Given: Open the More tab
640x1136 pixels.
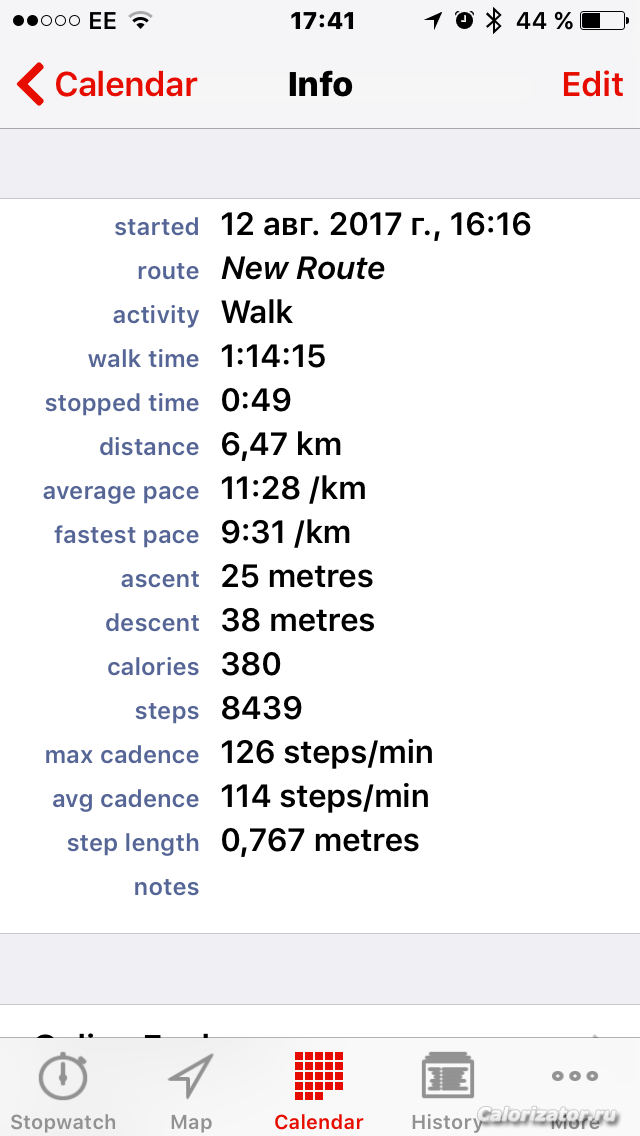Looking at the screenshot, I should [575, 1090].
